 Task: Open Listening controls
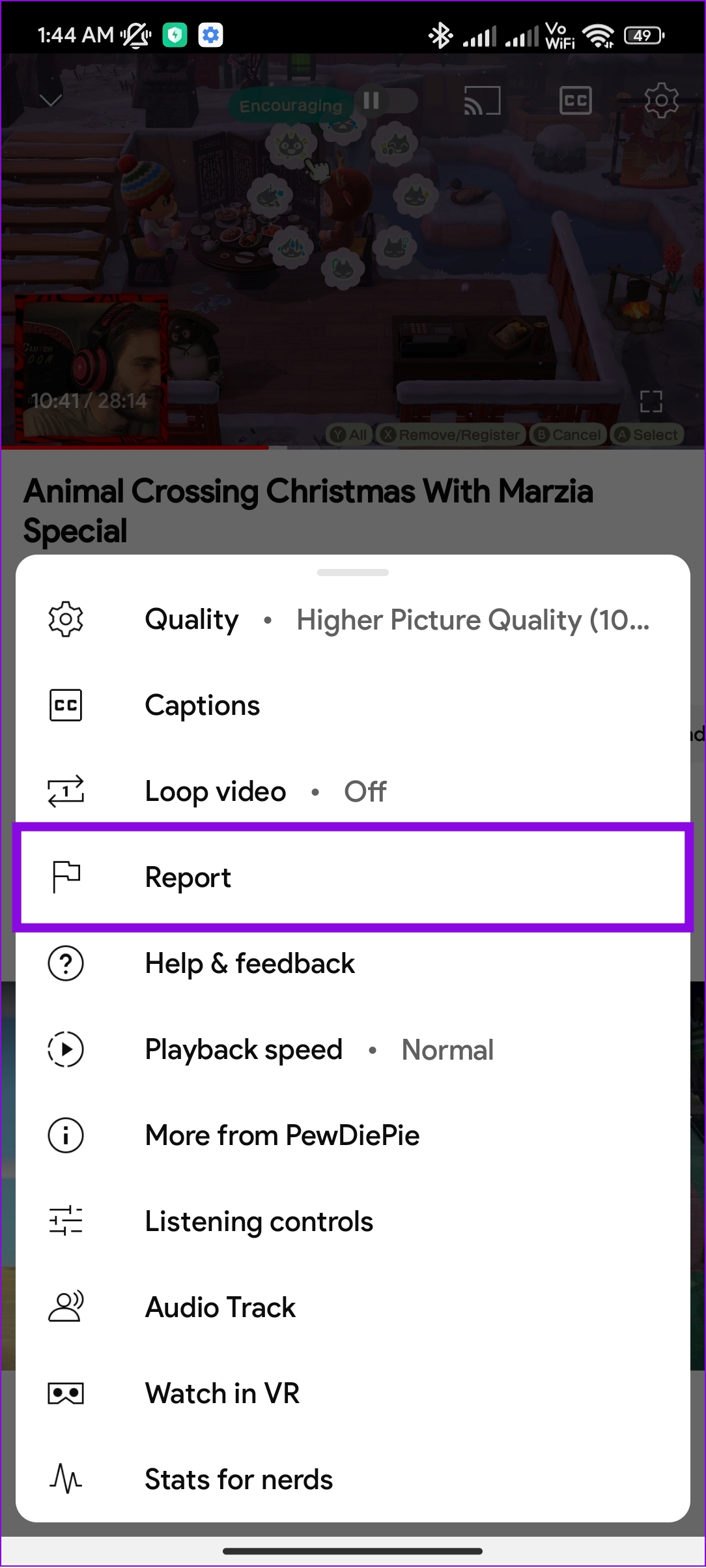tap(353, 1221)
